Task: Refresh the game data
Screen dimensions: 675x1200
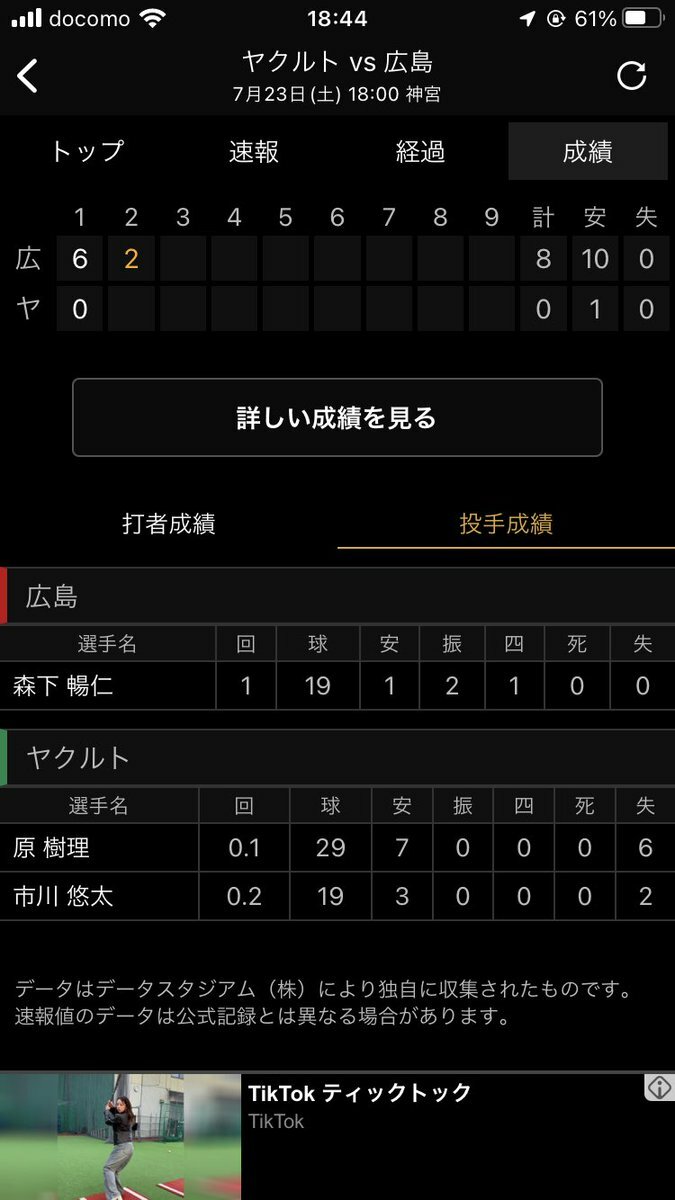Action: coord(632,76)
